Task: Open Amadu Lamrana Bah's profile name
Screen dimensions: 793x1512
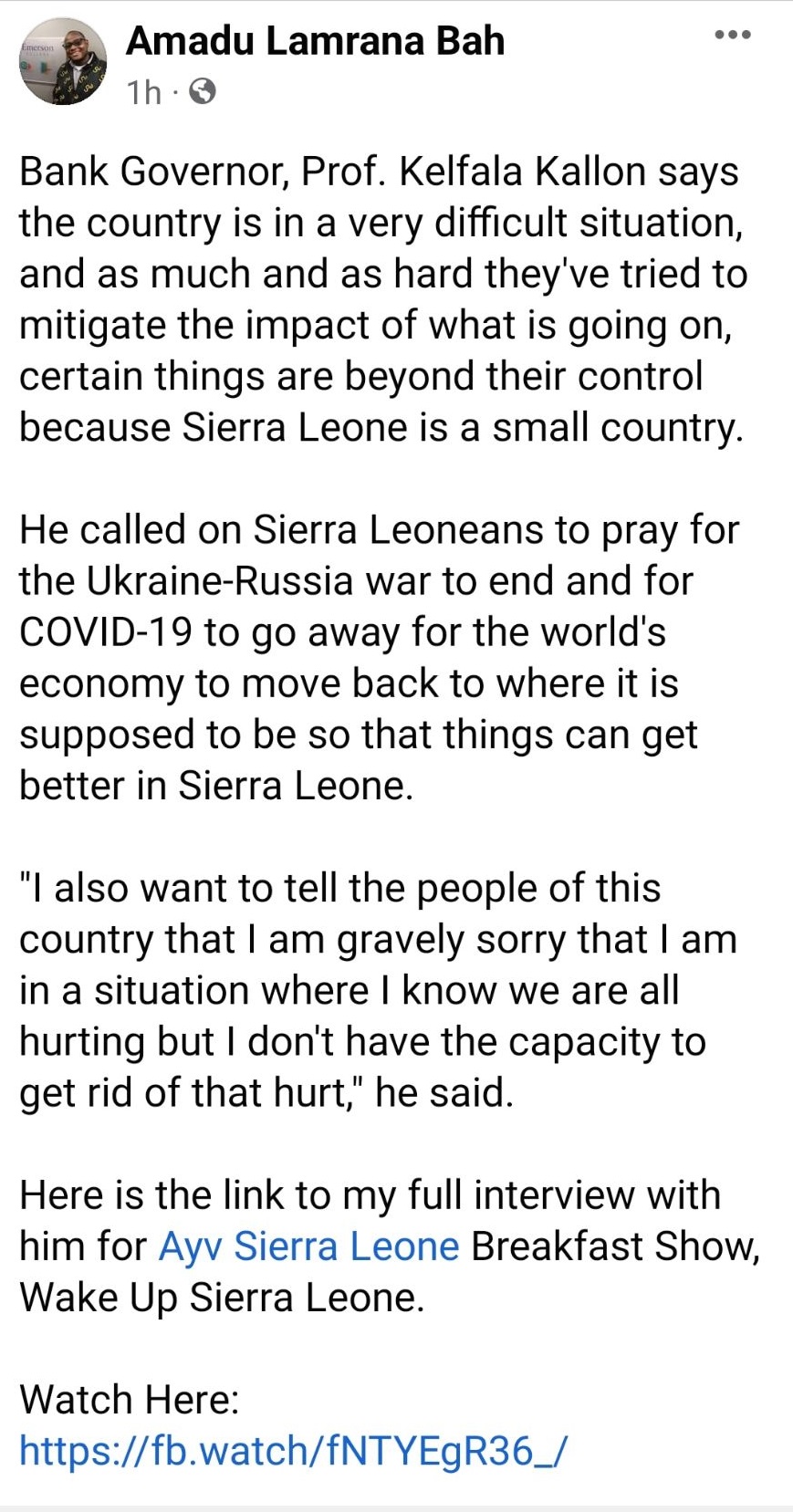Action: coord(315,41)
